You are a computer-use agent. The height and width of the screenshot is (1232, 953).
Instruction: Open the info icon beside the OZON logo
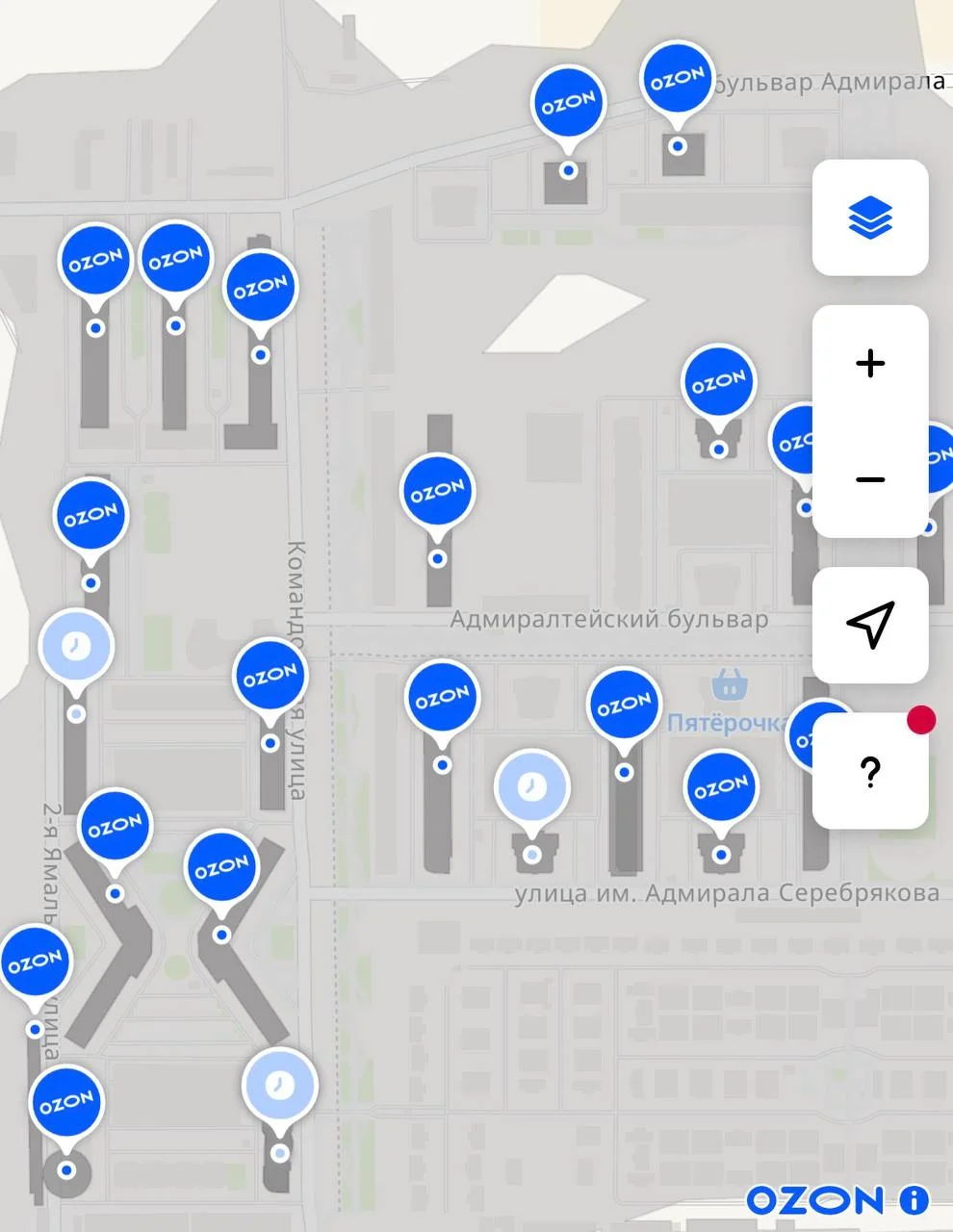[x=914, y=1199]
